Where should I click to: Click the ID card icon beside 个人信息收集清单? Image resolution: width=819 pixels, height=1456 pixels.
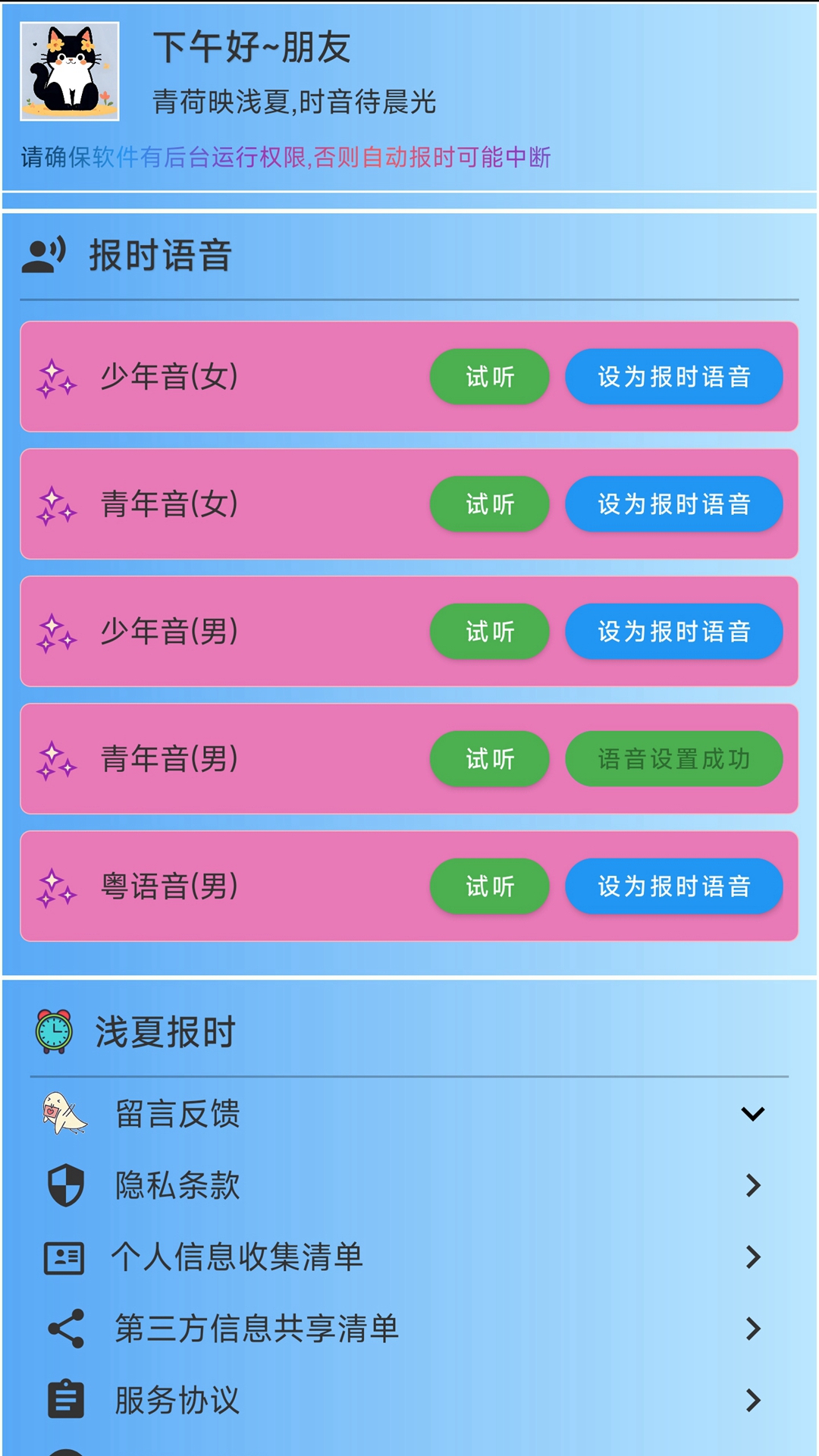coord(64,1257)
